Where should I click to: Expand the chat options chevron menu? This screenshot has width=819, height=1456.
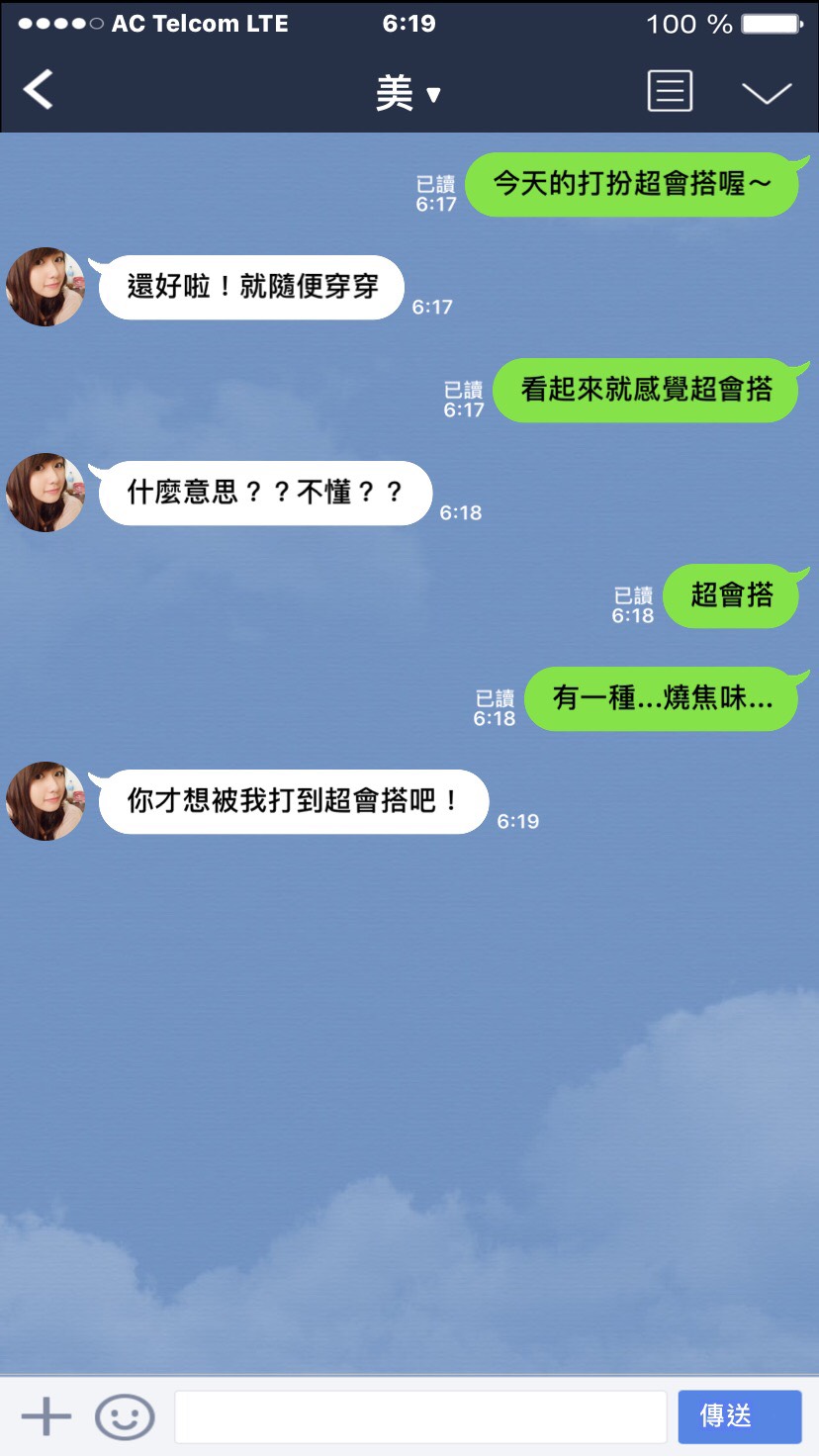click(x=767, y=93)
